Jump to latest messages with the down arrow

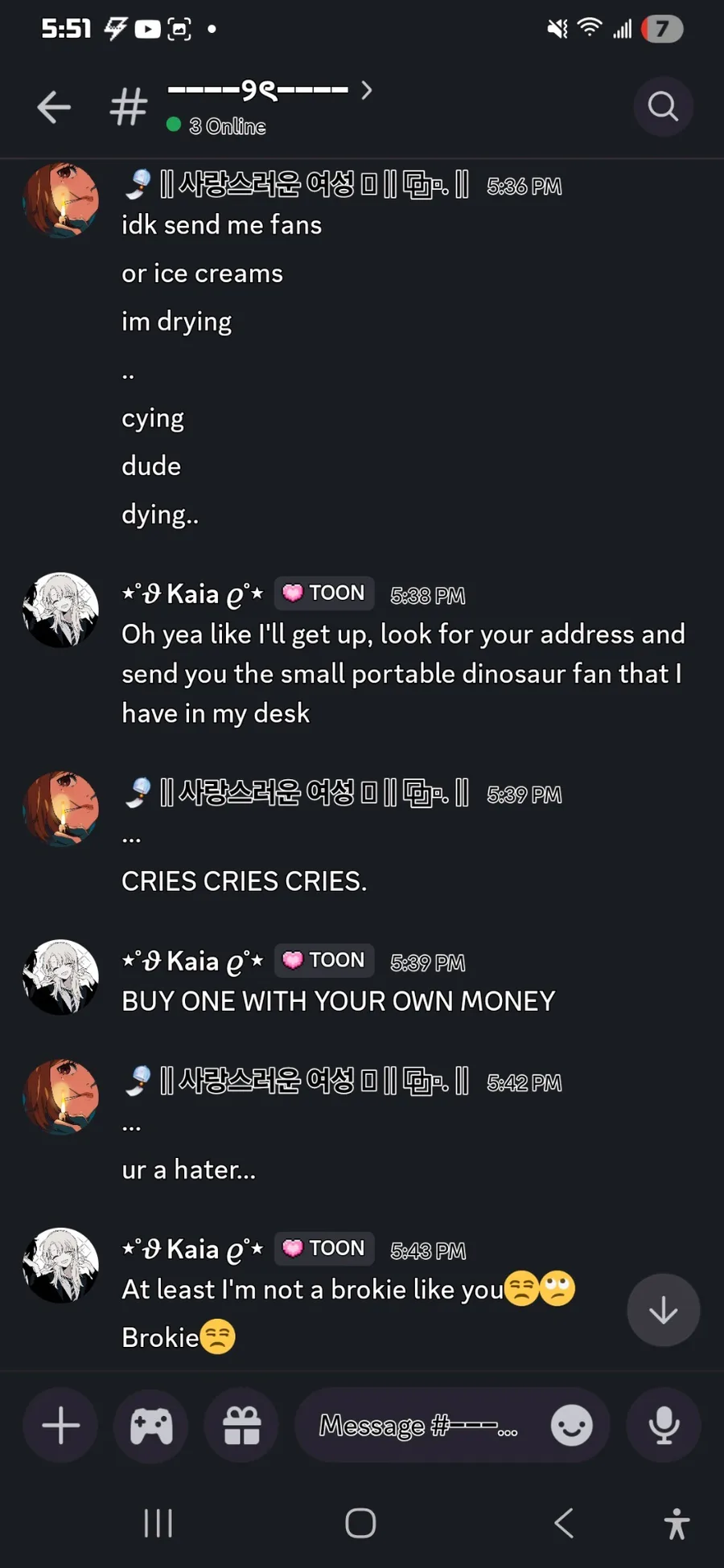663,1310
